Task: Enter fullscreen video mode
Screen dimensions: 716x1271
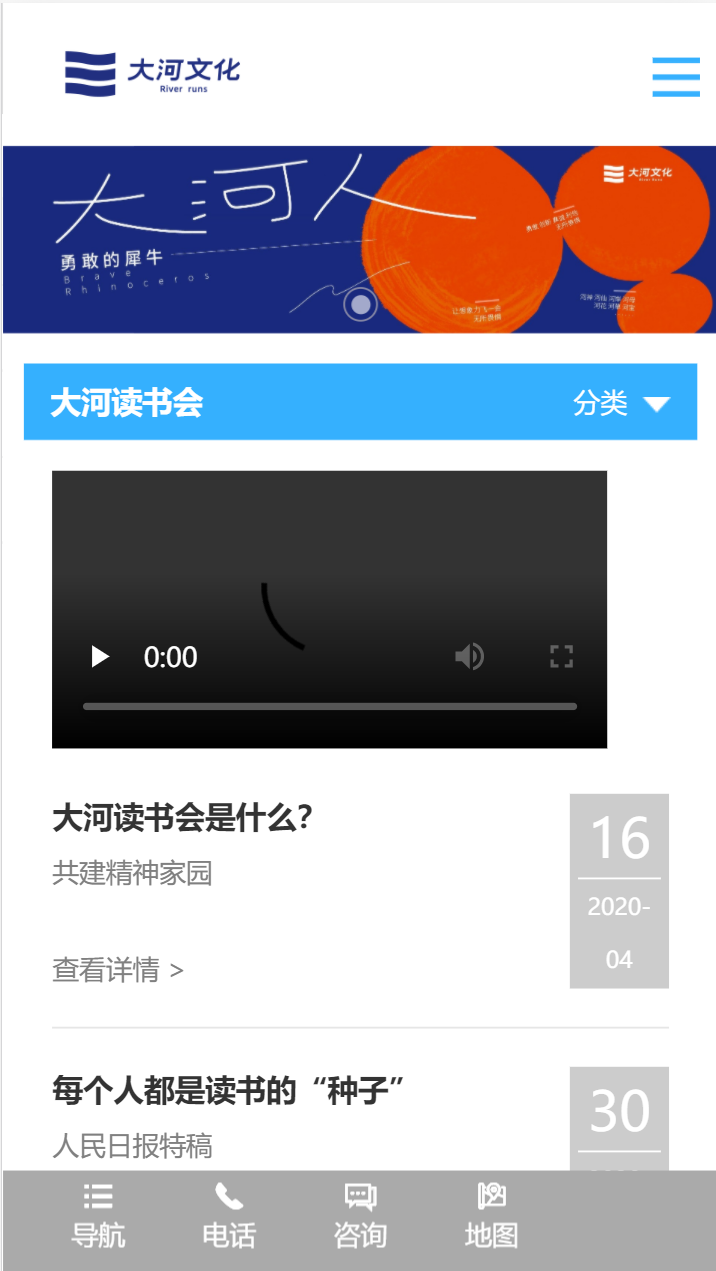Action: click(x=561, y=657)
